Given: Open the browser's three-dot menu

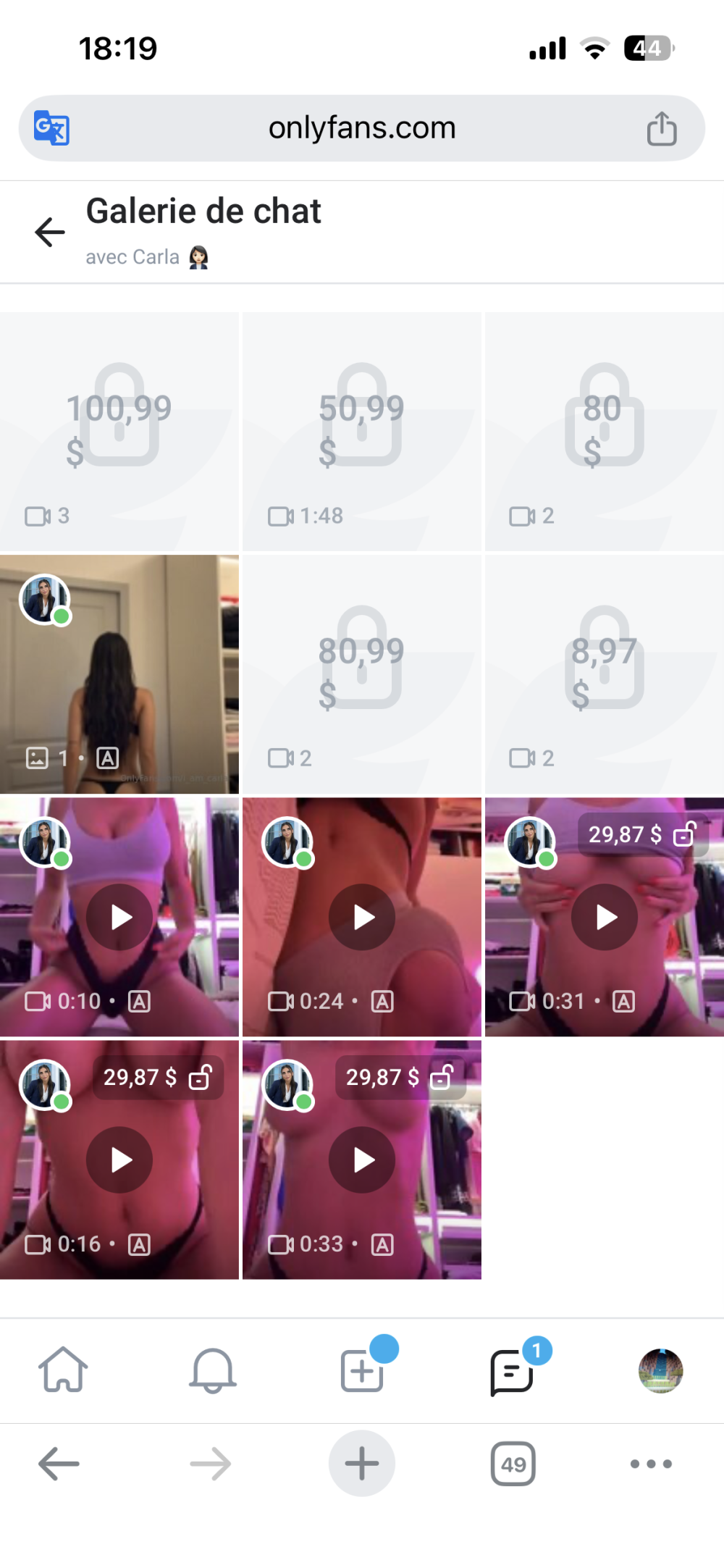Looking at the screenshot, I should 651,1464.
